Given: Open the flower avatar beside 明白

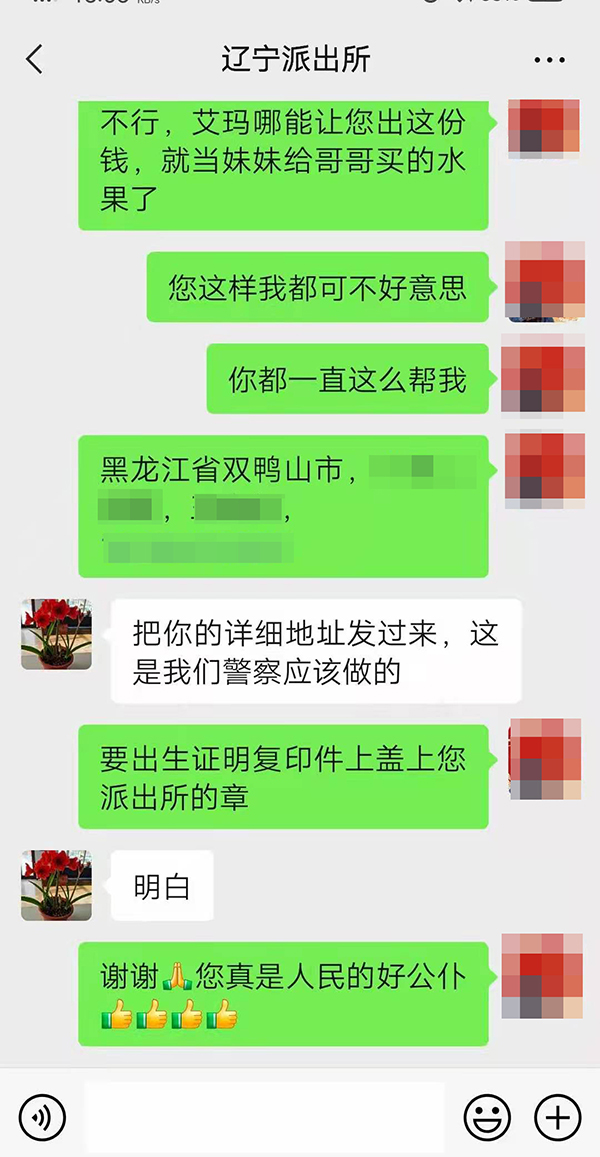Looking at the screenshot, I should (56, 885).
